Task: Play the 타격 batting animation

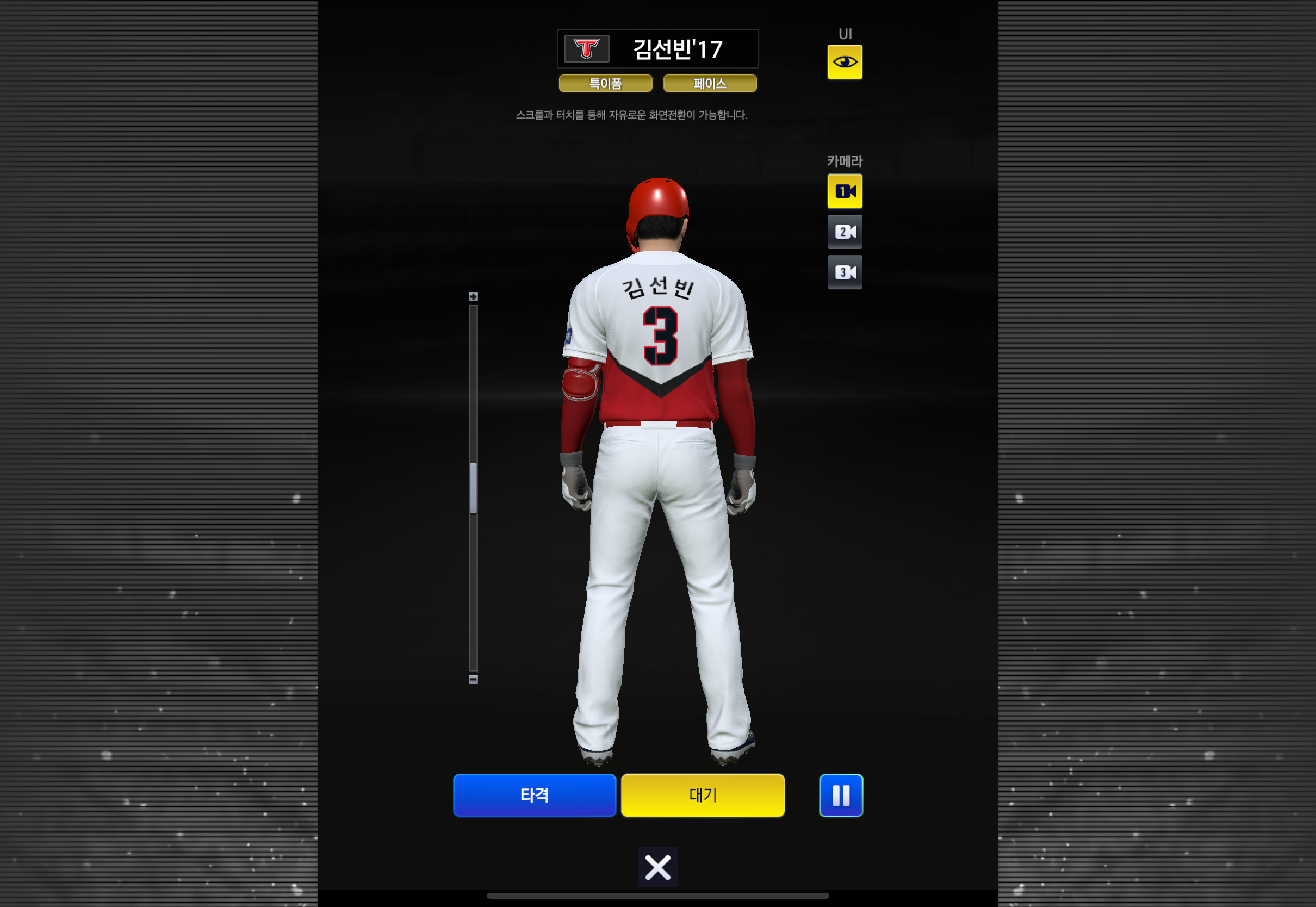Action: (x=534, y=795)
